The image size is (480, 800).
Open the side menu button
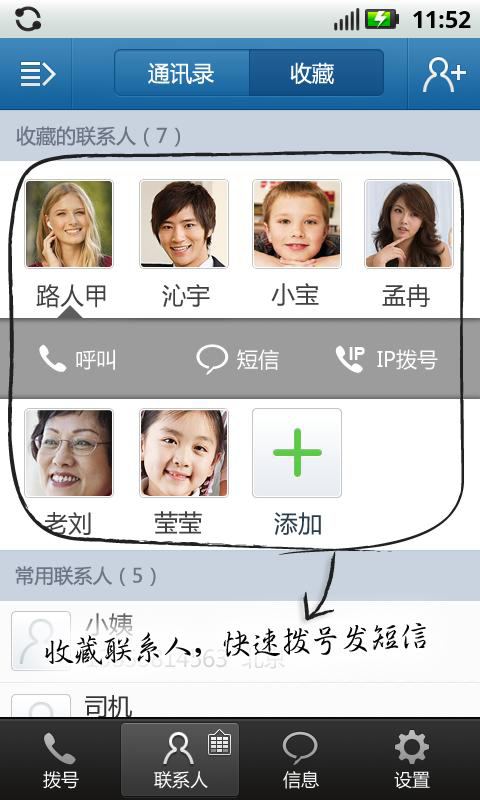click(x=37, y=74)
